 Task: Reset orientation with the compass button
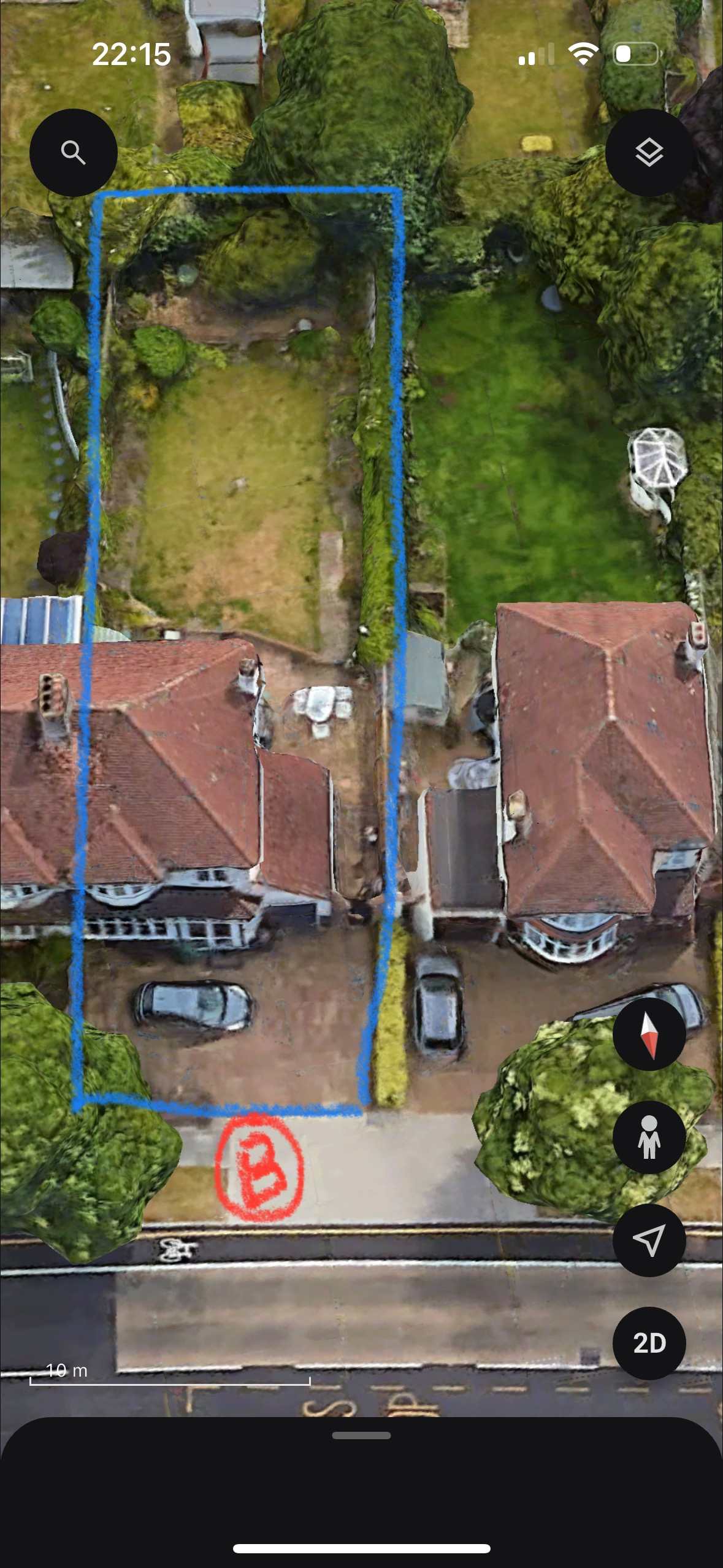click(x=649, y=1034)
